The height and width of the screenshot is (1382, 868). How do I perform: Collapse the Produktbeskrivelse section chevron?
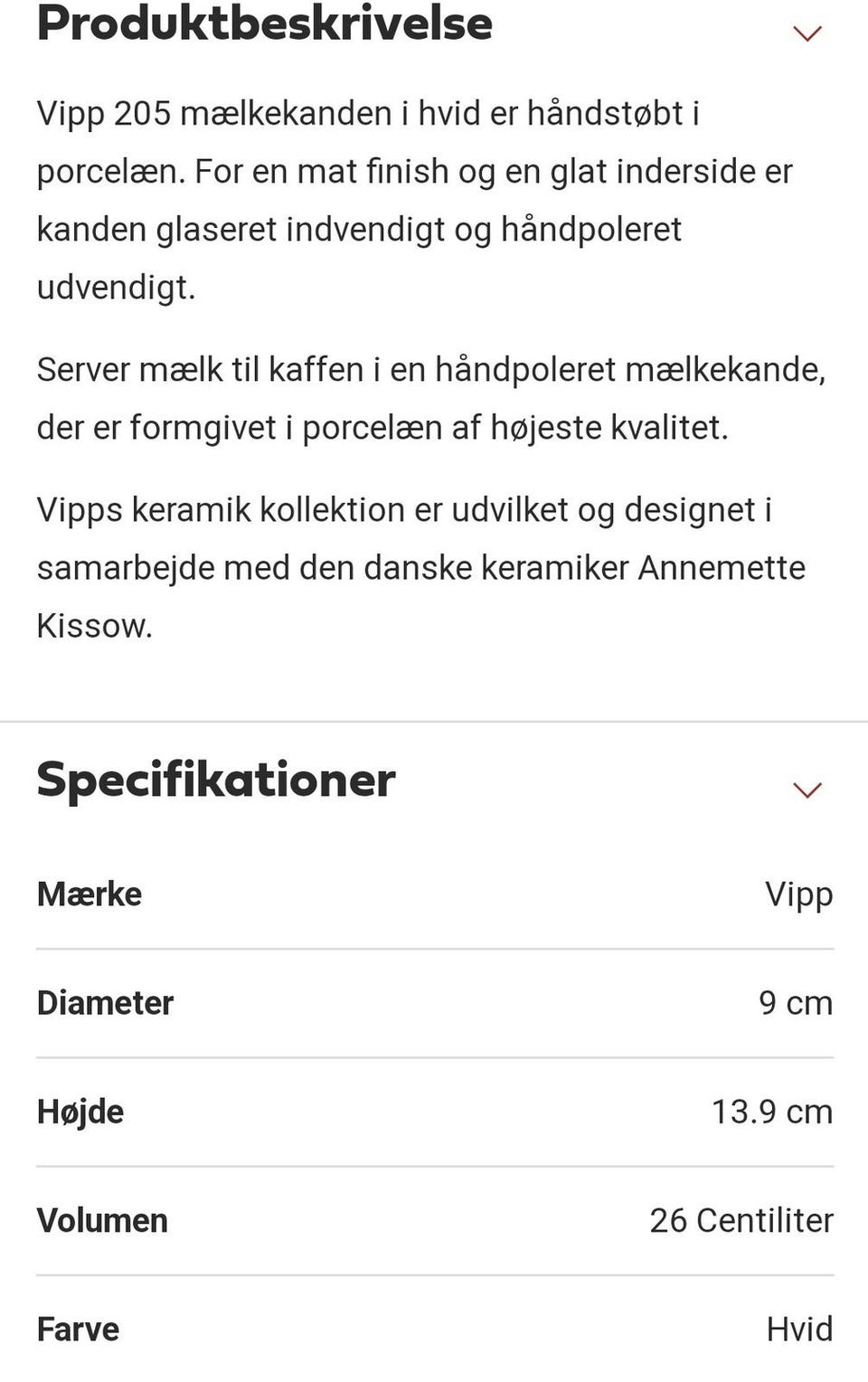point(806,33)
